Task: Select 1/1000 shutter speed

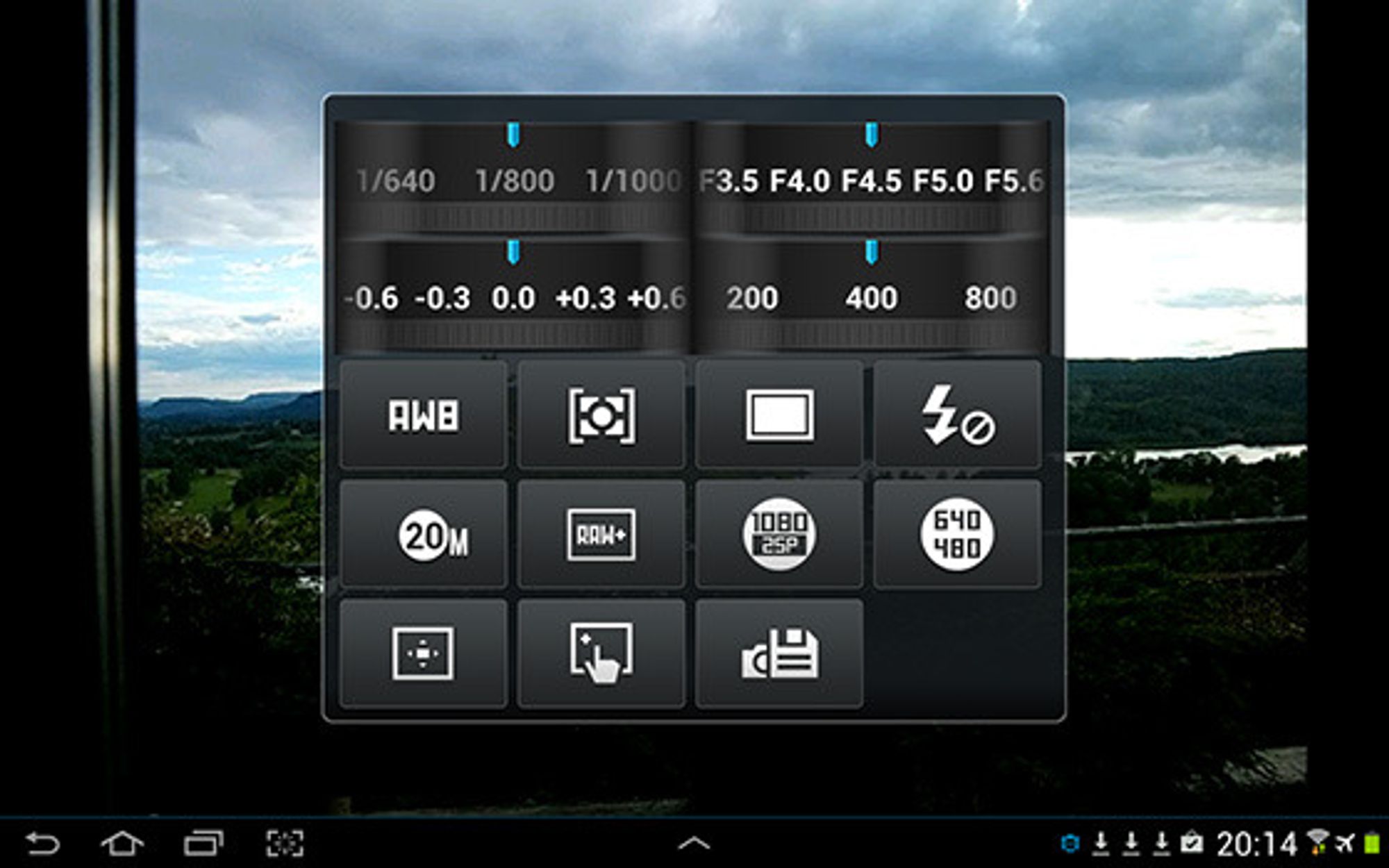Action: (x=633, y=182)
